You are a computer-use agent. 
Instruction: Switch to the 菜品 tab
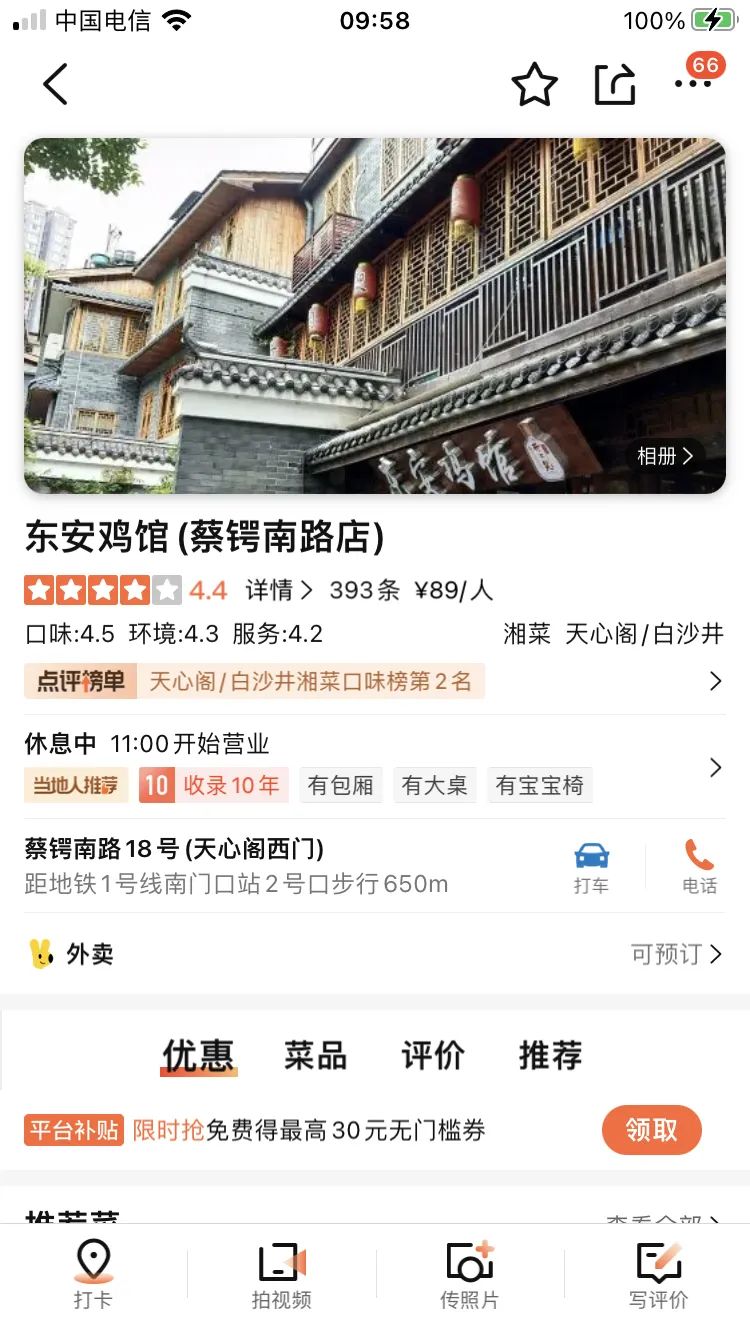315,1055
